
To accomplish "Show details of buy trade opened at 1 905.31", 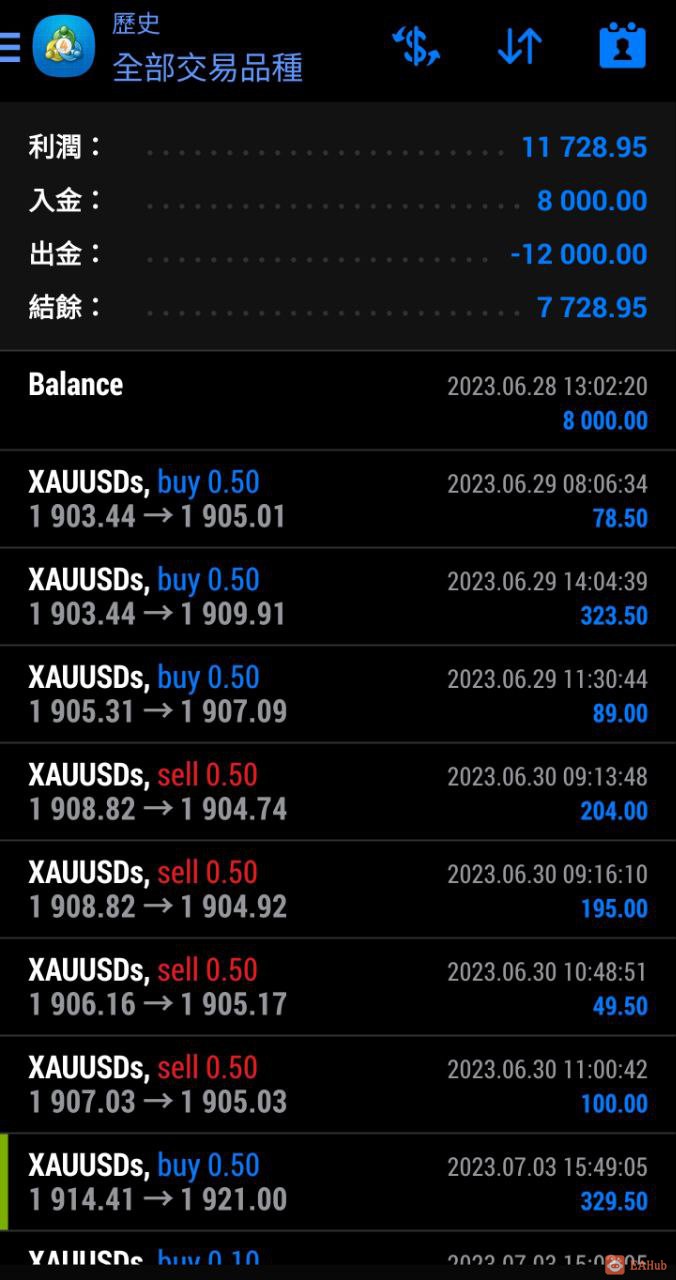I will (x=338, y=694).
